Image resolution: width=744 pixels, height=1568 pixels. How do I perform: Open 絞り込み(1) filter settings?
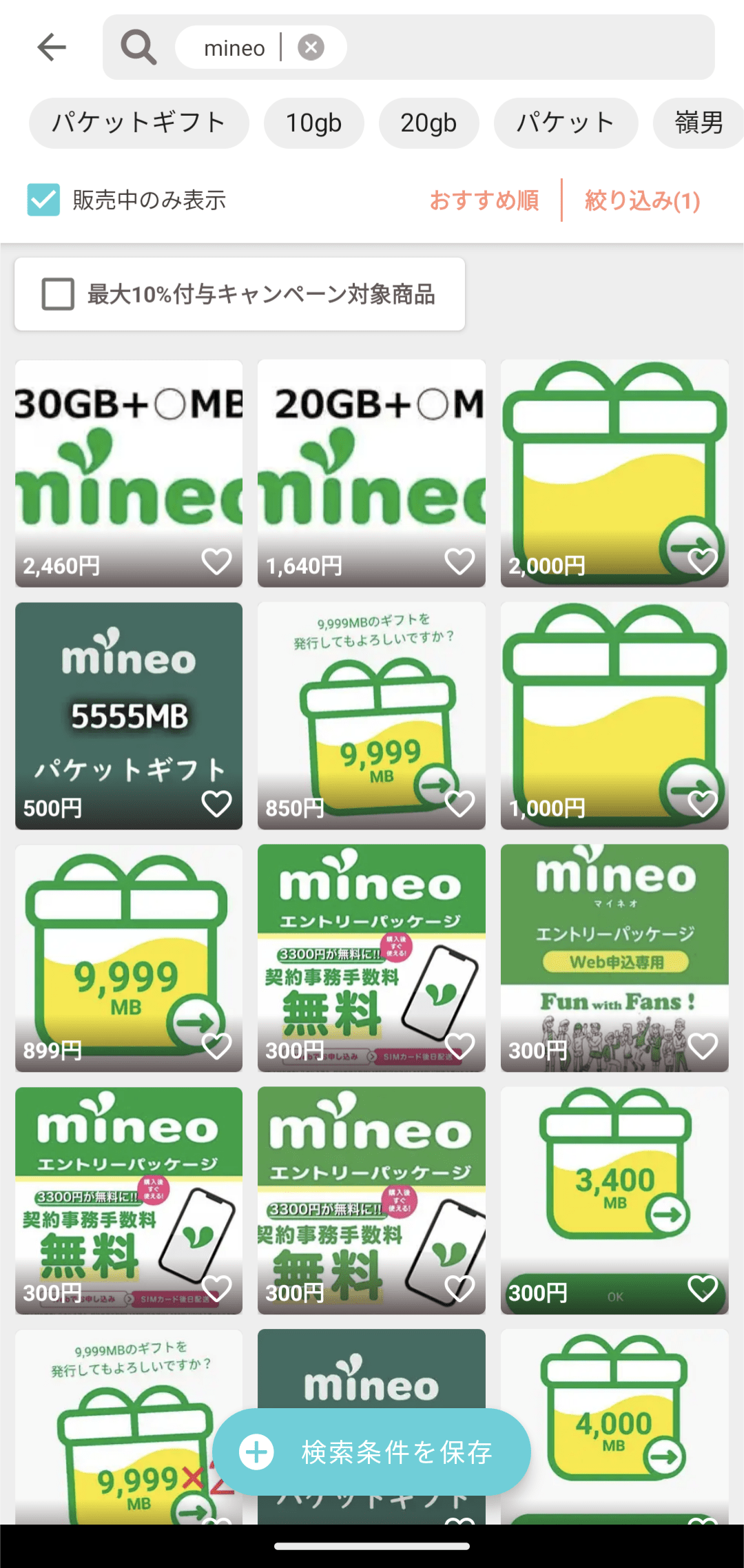(x=642, y=200)
